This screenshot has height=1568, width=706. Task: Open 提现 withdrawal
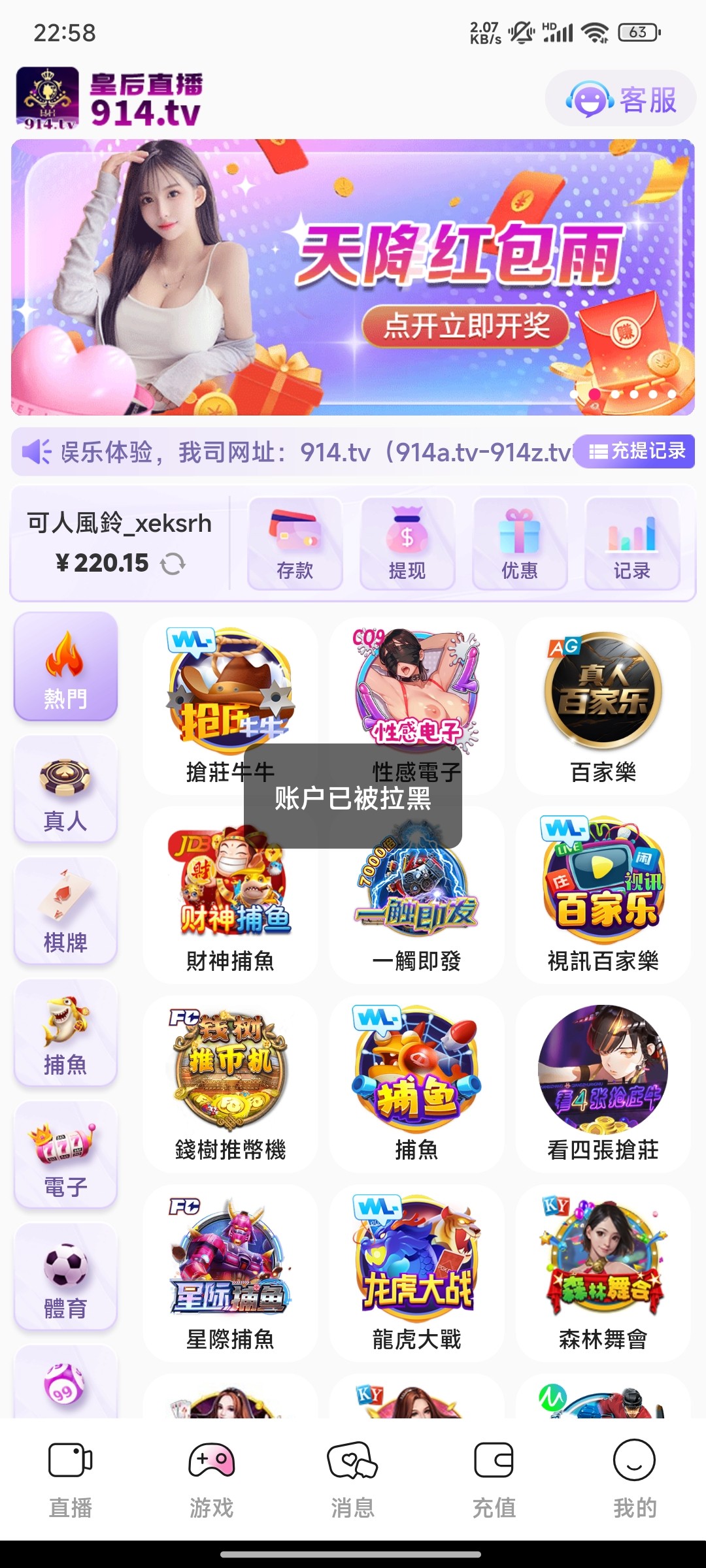click(x=407, y=544)
